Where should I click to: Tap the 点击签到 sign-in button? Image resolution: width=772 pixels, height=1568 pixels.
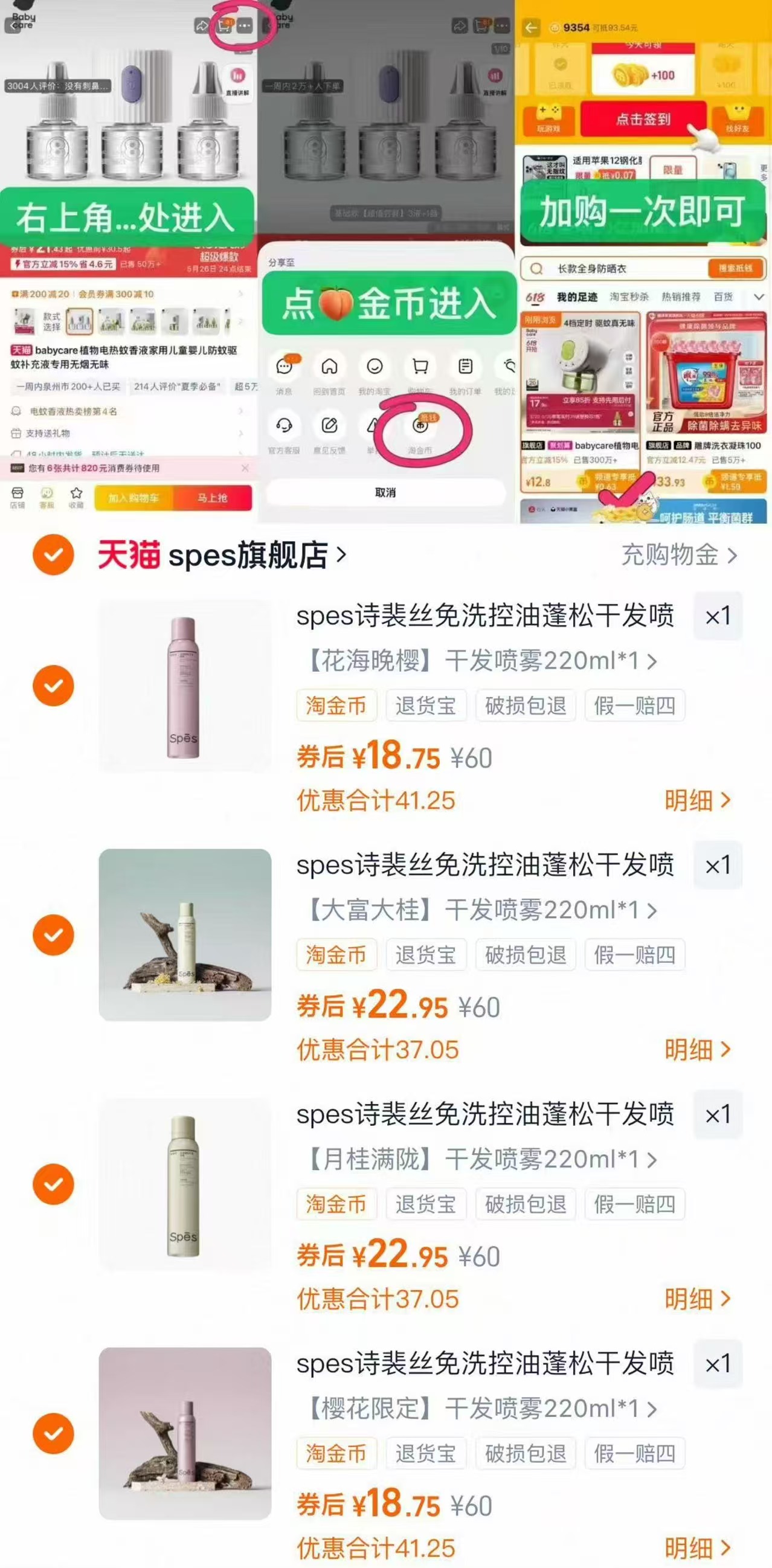643,120
